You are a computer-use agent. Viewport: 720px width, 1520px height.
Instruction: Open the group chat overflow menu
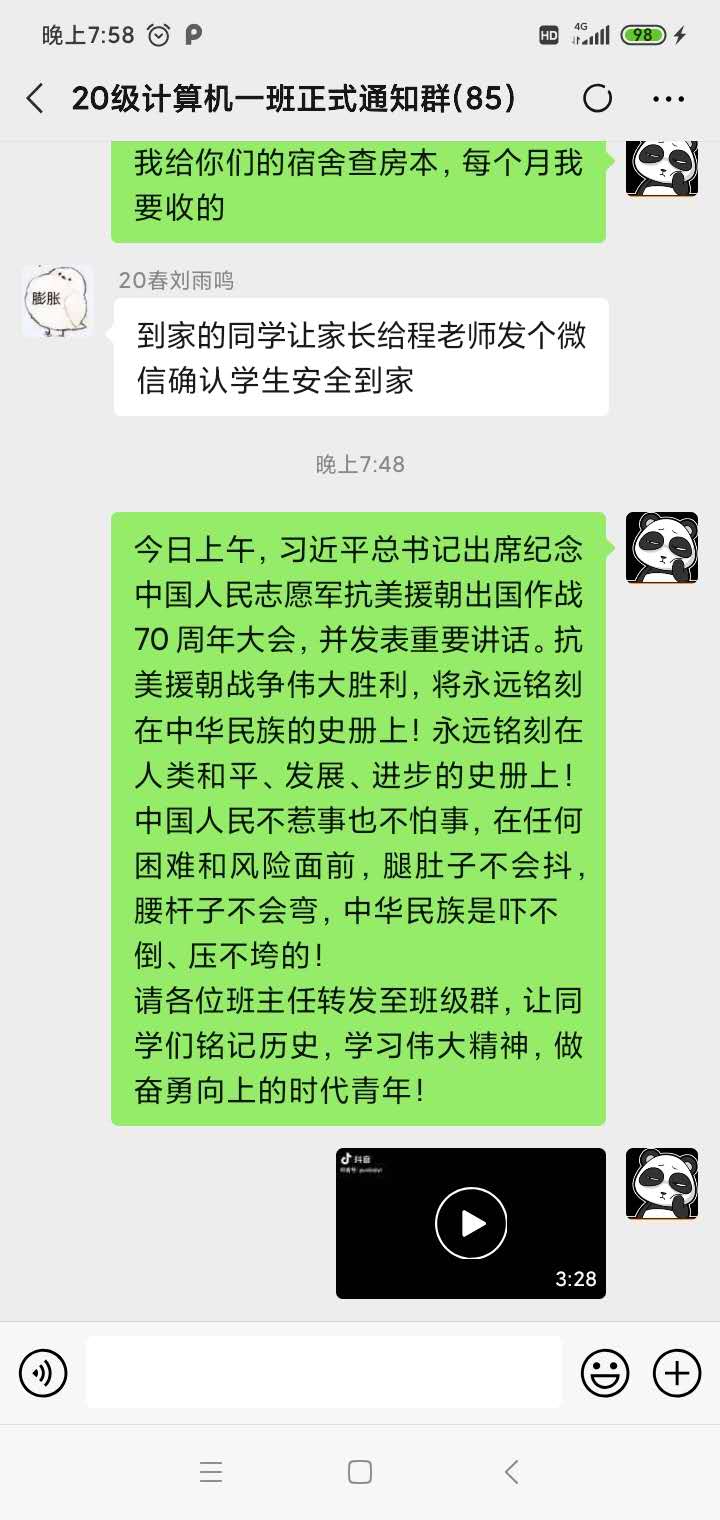tap(668, 98)
